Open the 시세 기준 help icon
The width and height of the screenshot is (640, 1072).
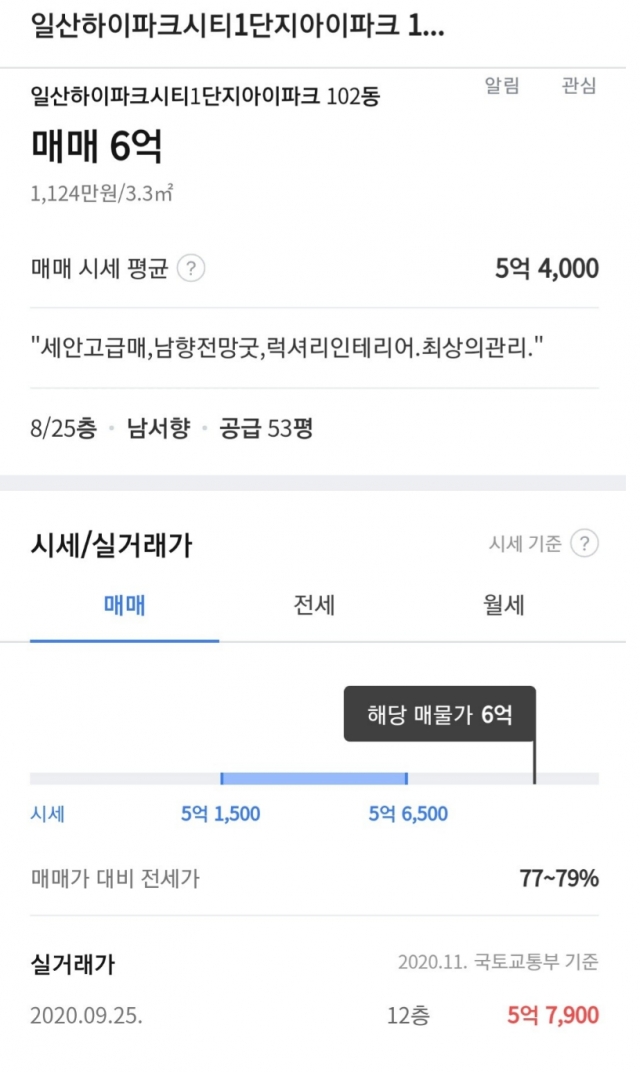click(x=585, y=544)
